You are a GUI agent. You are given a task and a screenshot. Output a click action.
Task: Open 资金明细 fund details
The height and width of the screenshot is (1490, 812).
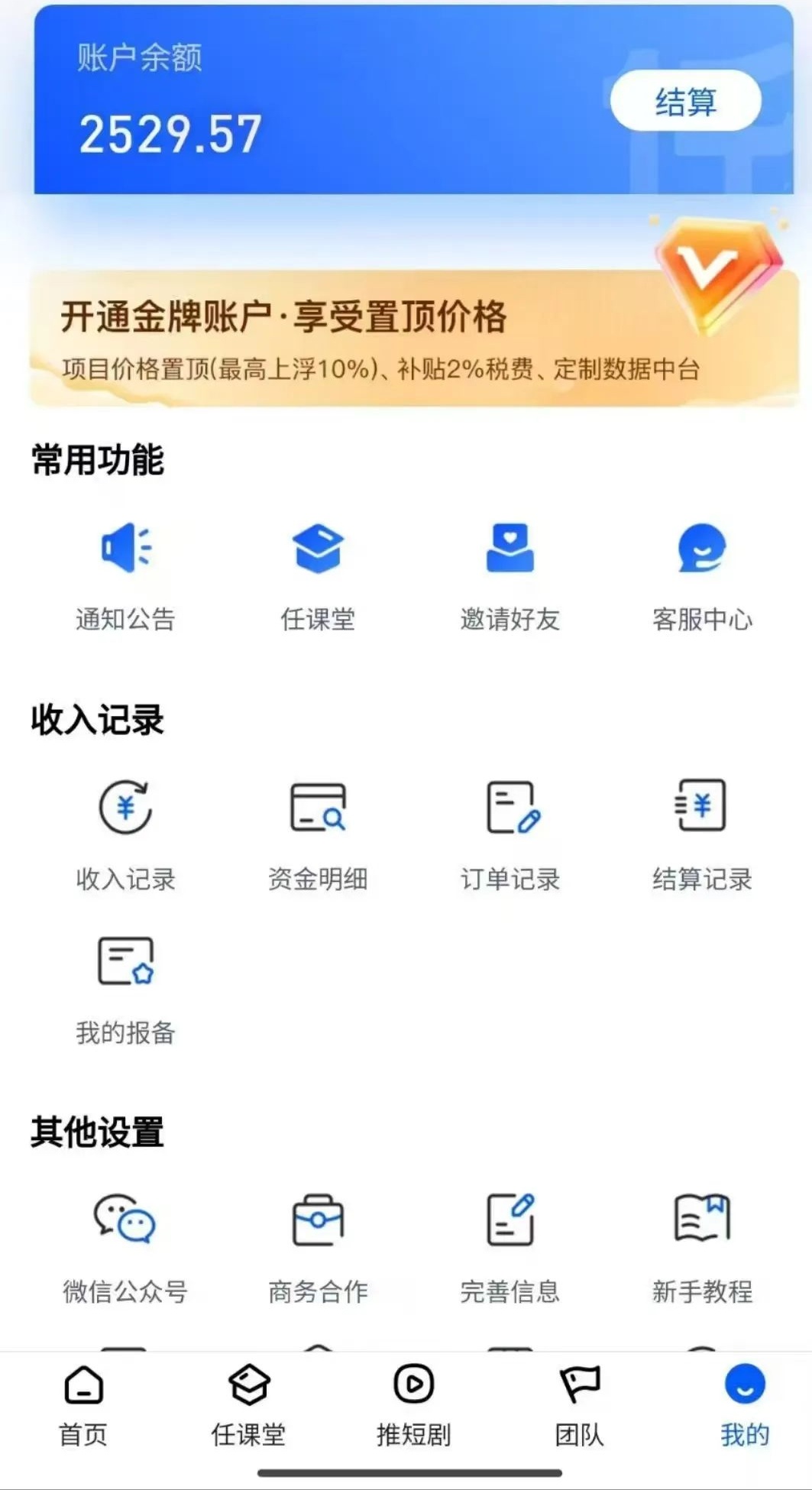click(318, 834)
